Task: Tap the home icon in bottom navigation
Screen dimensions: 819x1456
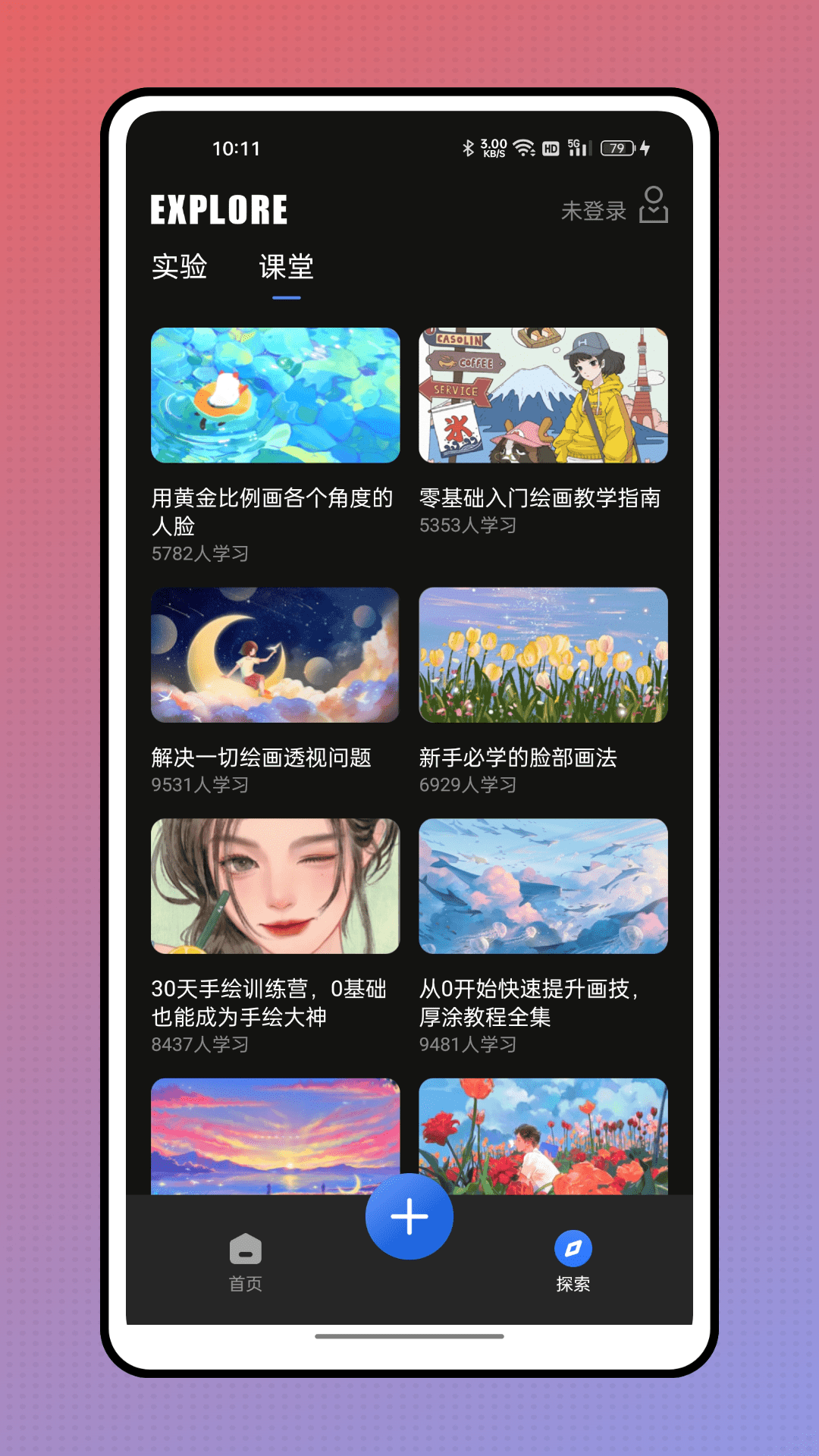Action: [244, 1244]
